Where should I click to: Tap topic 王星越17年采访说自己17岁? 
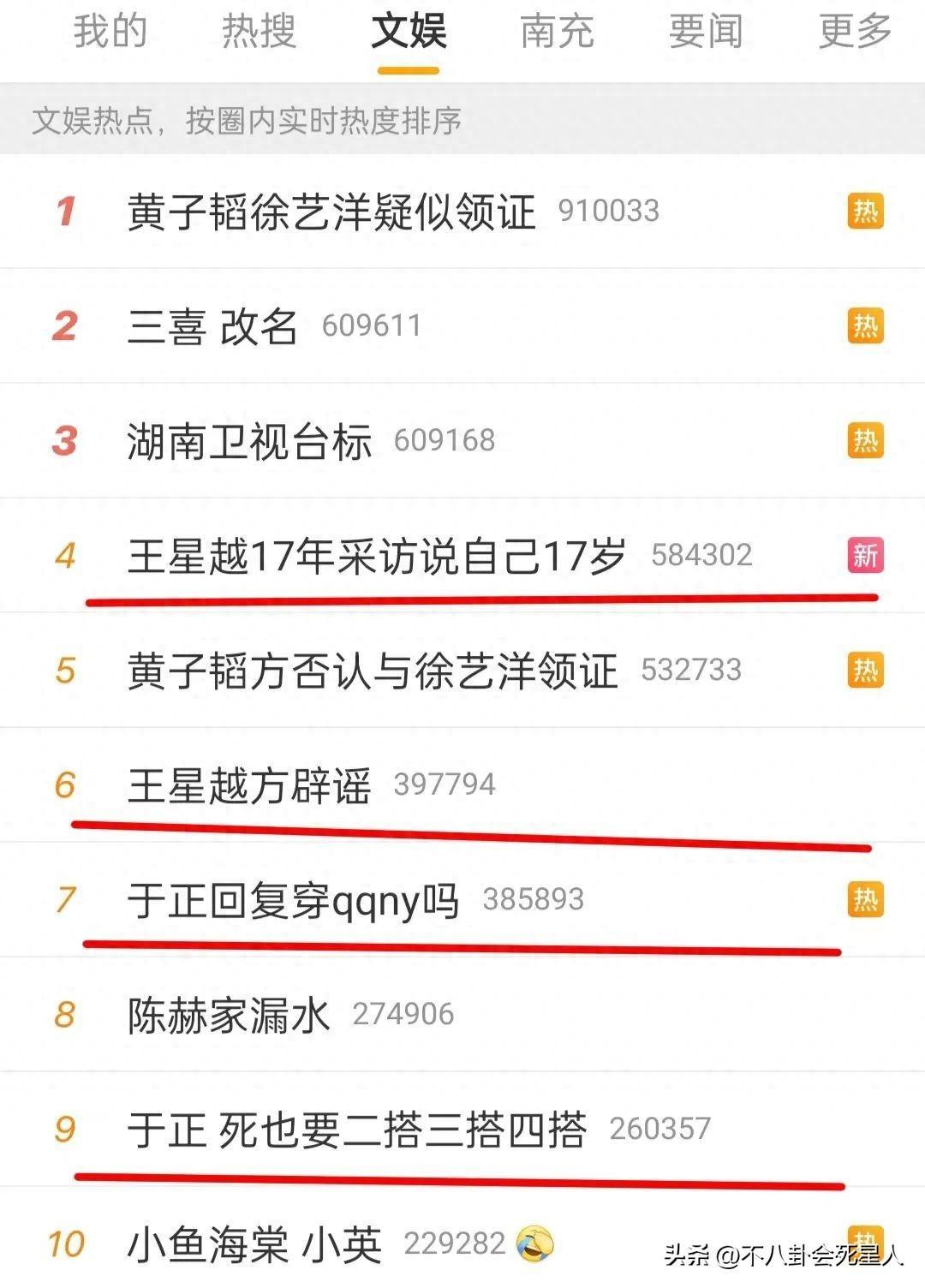tap(376, 556)
